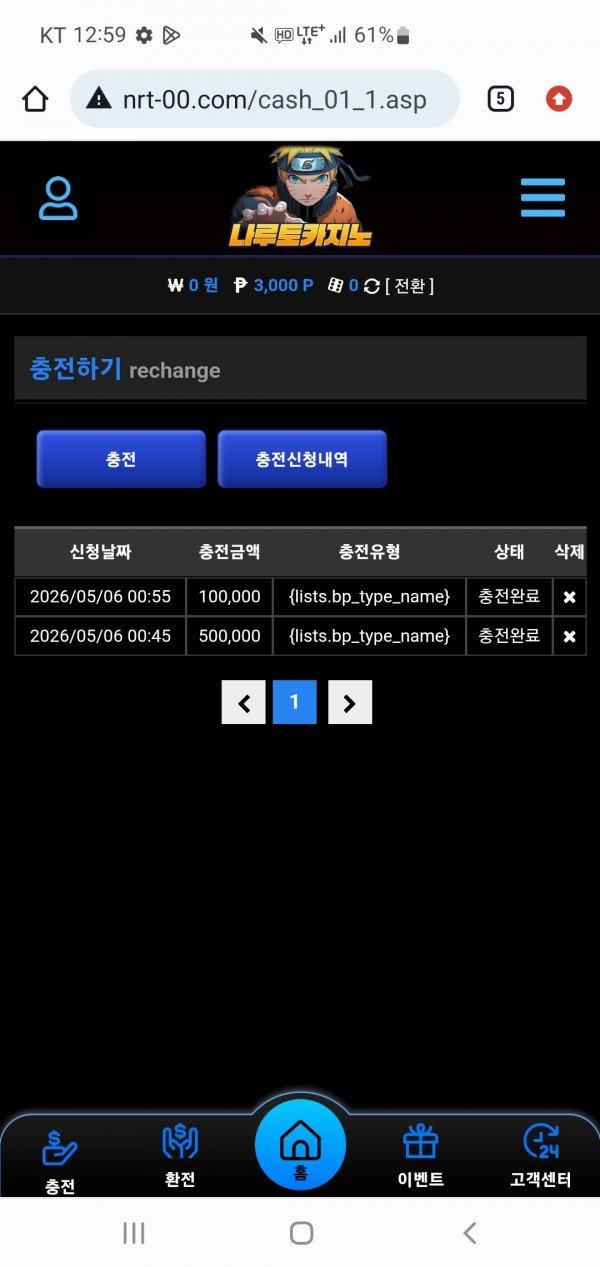Tap the system back button
Screen dimensions: 600x1267
coord(469,1233)
